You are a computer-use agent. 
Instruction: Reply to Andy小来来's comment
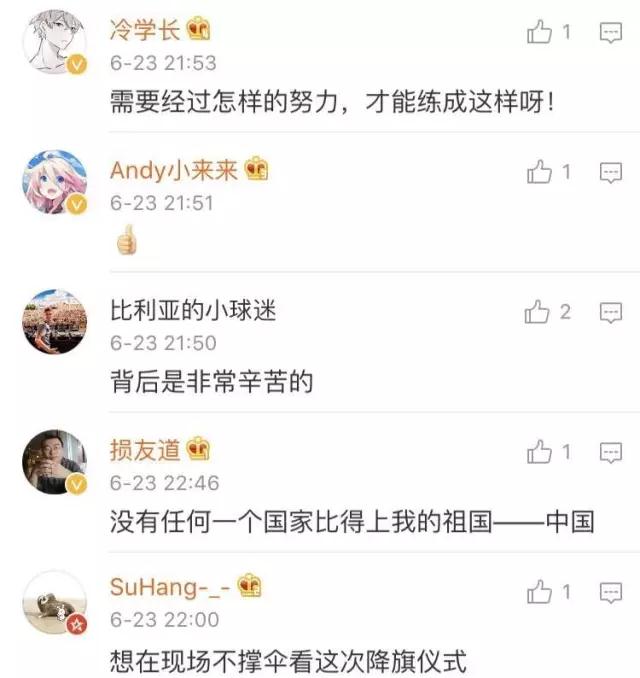[611, 174]
